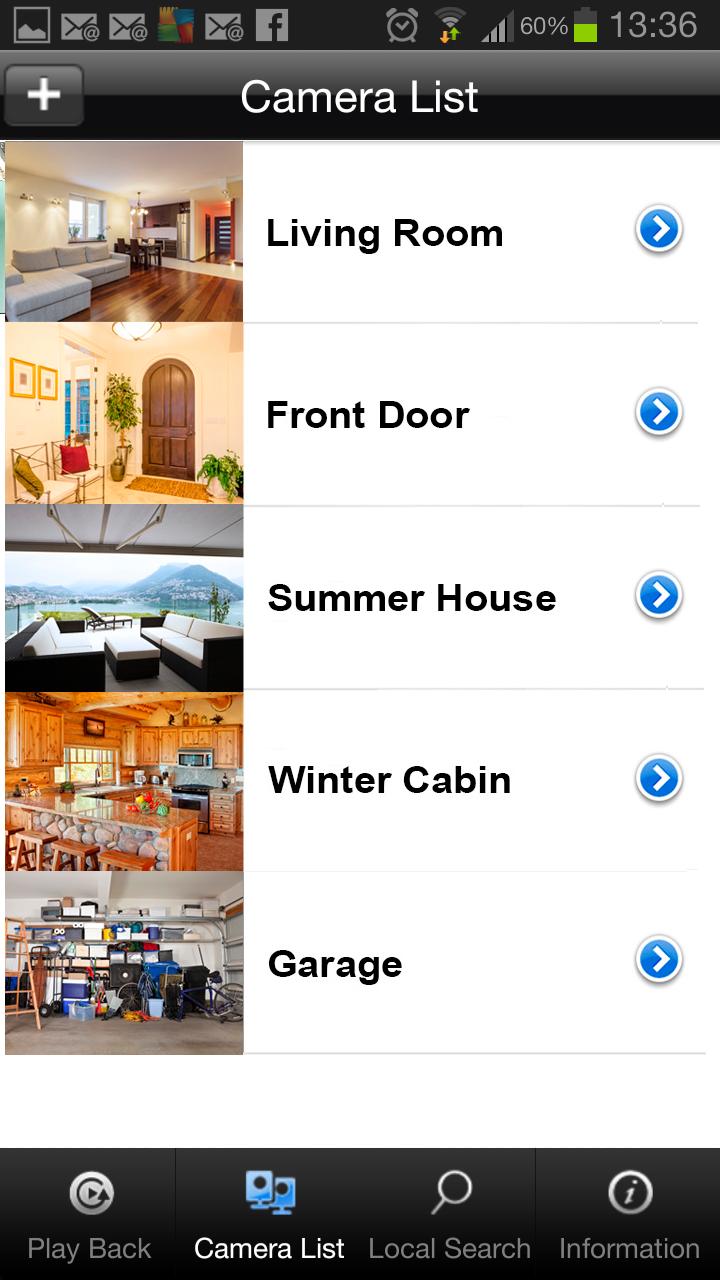The width and height of the screenshot is (720, 1280).
Task: Show the Garage camera
Action: (335, 964)
